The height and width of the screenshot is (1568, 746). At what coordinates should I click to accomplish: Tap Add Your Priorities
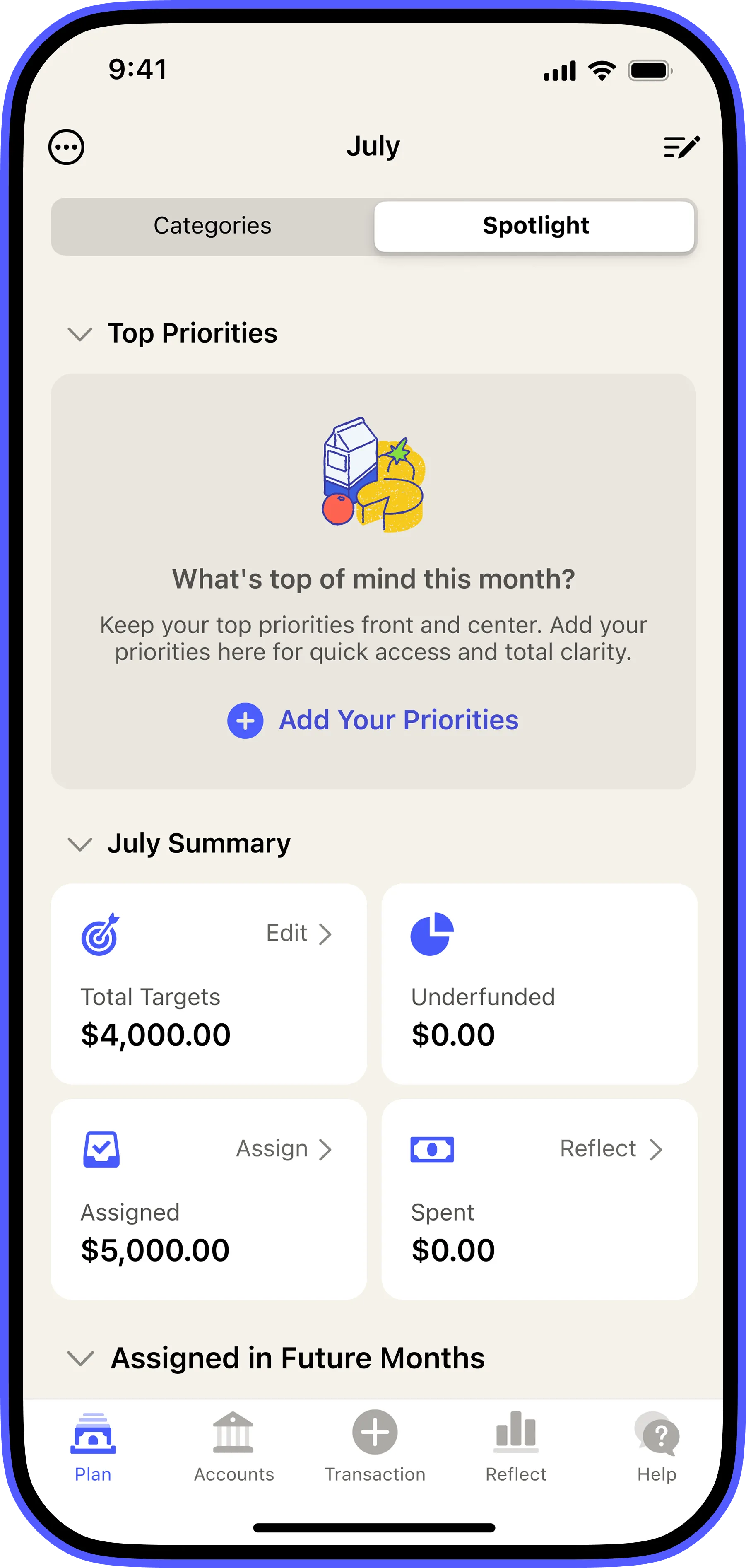click(373, 720)
